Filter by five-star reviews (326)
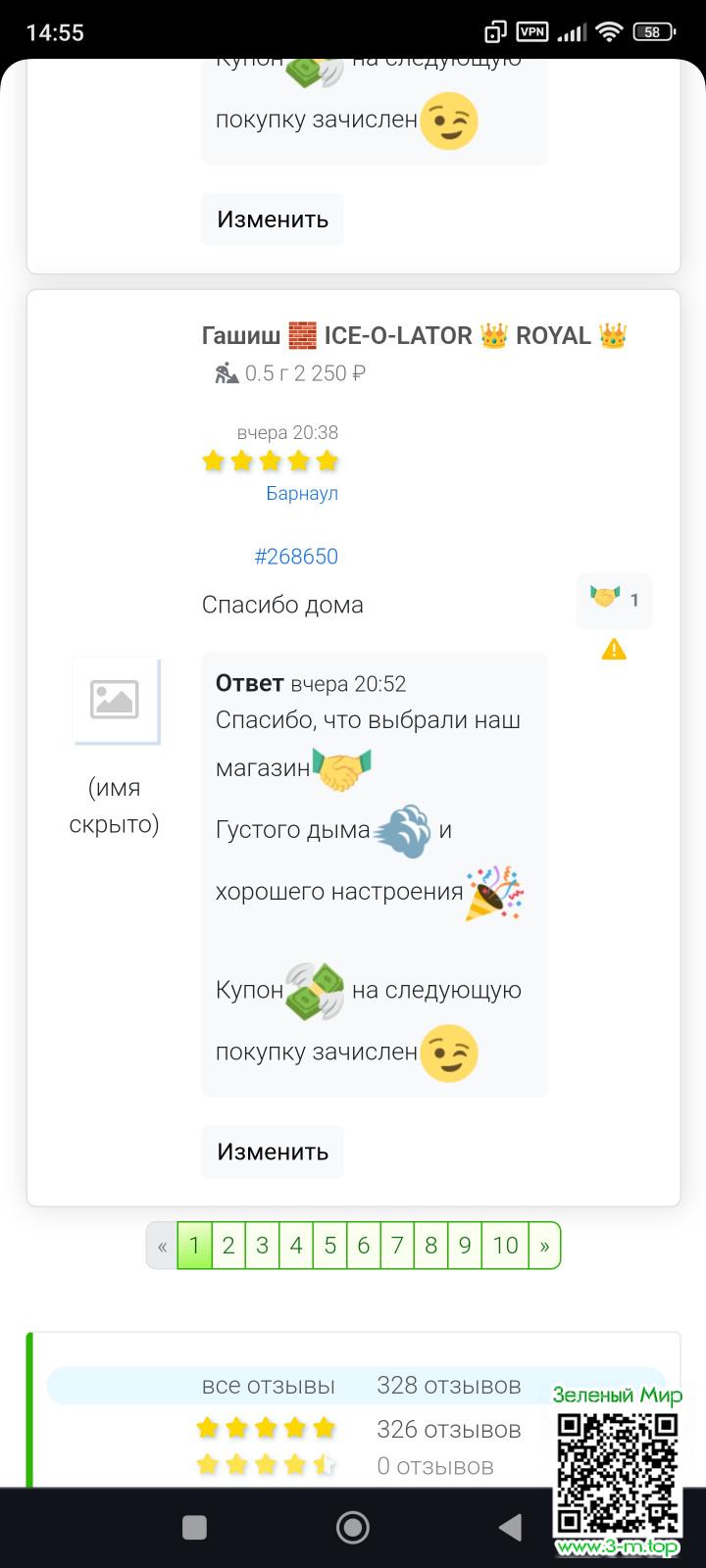Image resolution: width=706 pixels, height=1568 pixels. (x=359, y=1429)
